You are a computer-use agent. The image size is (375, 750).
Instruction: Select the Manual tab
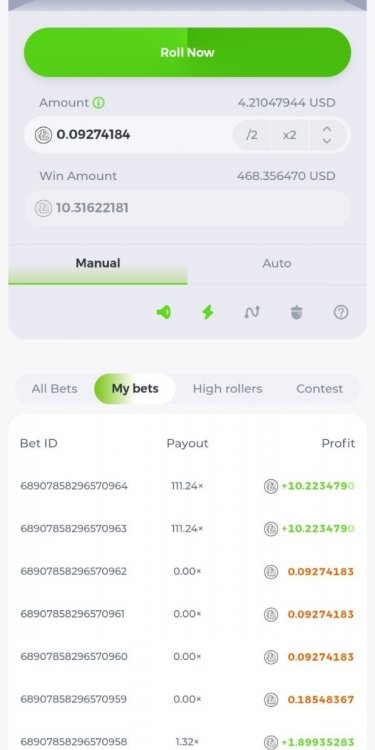[98, 264]
